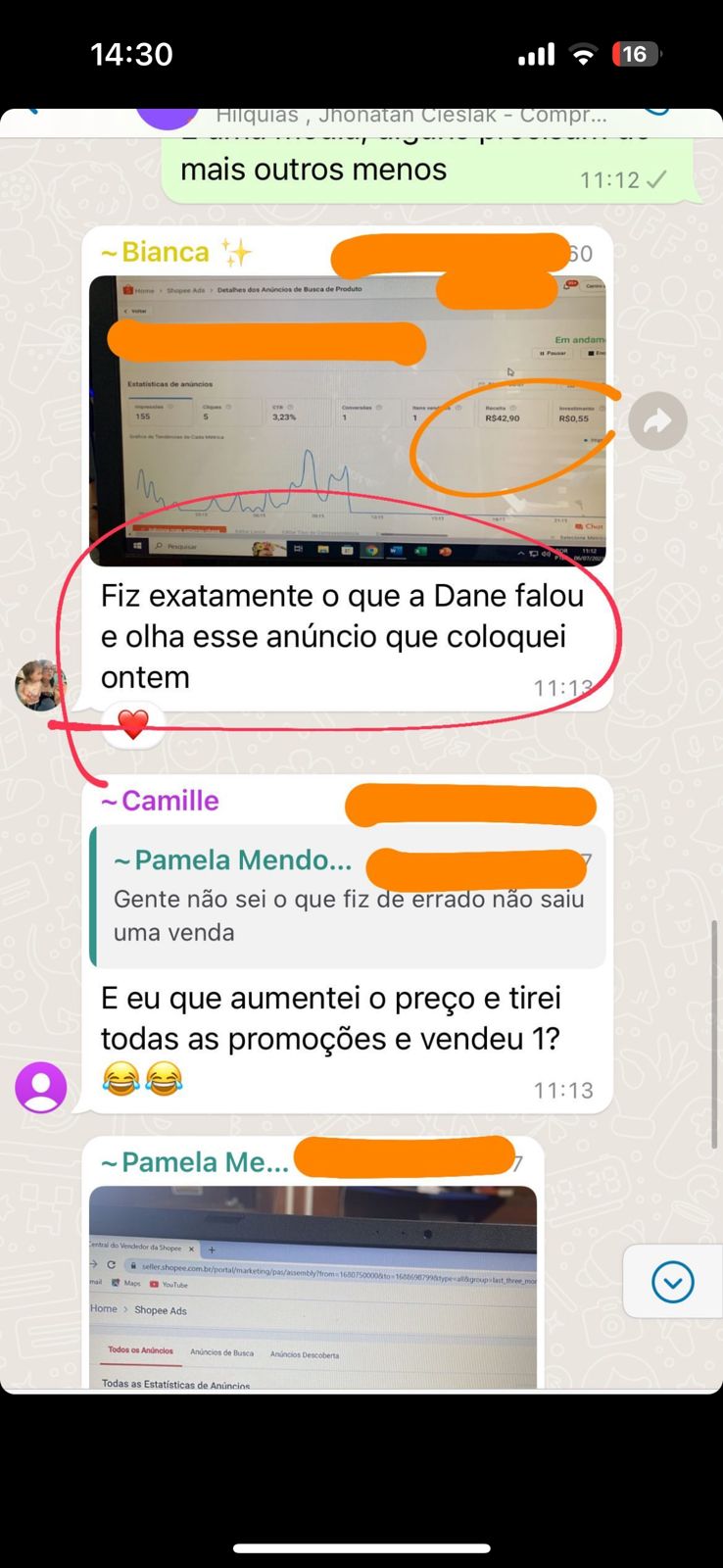Viewport: 723px width, 1568px height.
Task: View Camille's profile avatar
Action: [x=41, y=1087]
